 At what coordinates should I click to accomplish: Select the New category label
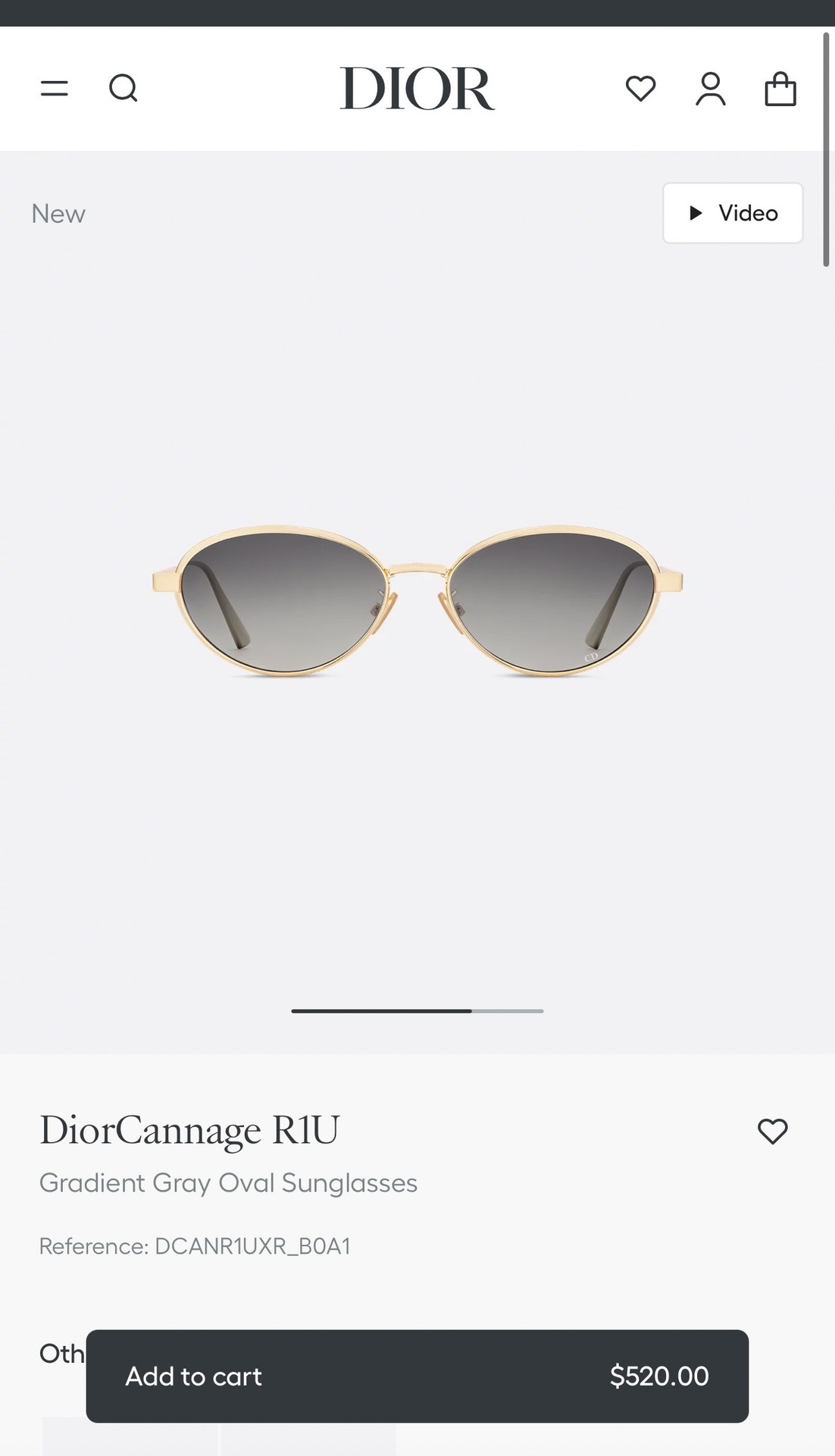pos(58,213)
